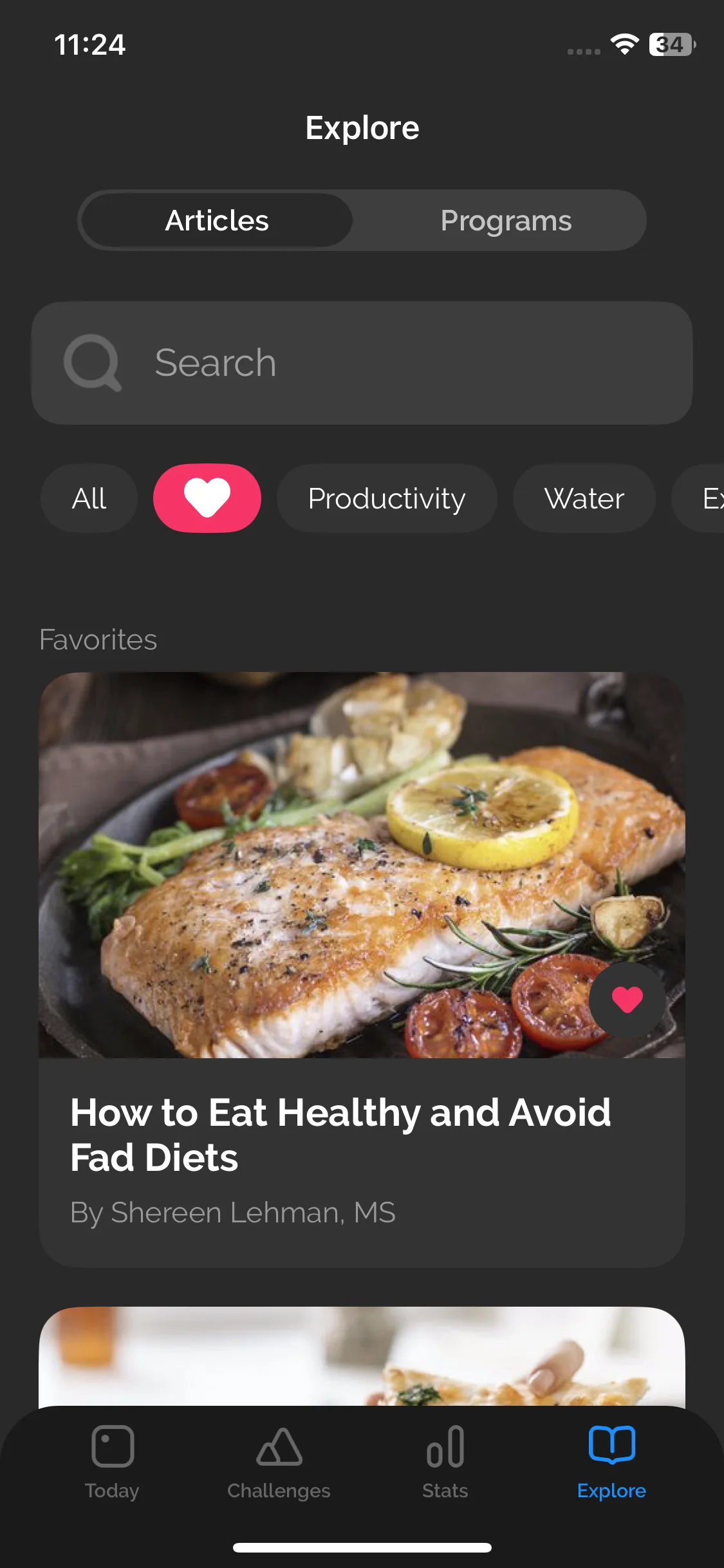This screenshot has width=724, height=1568.
Task: Tap the Explore tab
Action: tap(611, 1460)
